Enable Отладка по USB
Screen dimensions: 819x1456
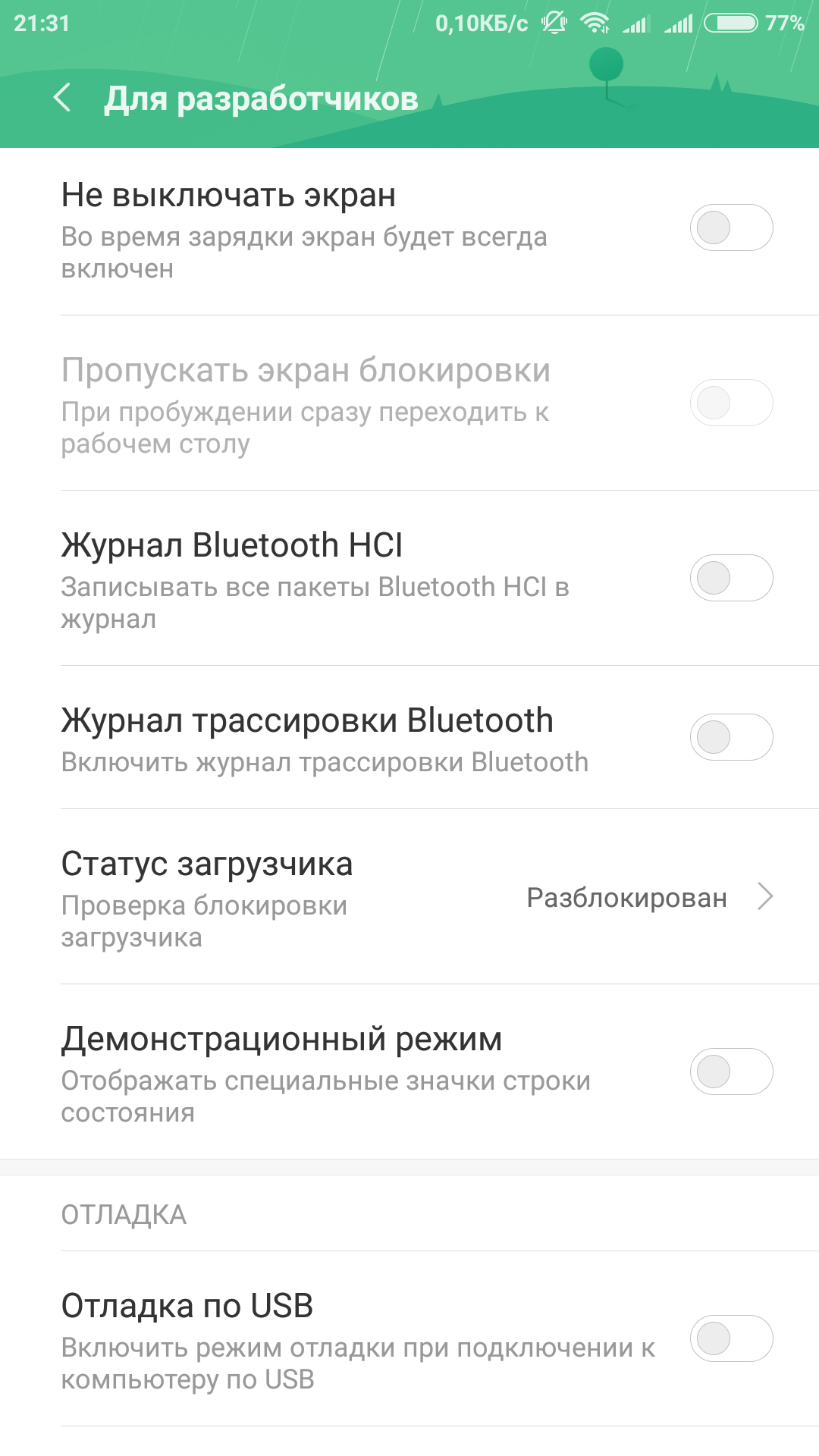[731, 1338]
